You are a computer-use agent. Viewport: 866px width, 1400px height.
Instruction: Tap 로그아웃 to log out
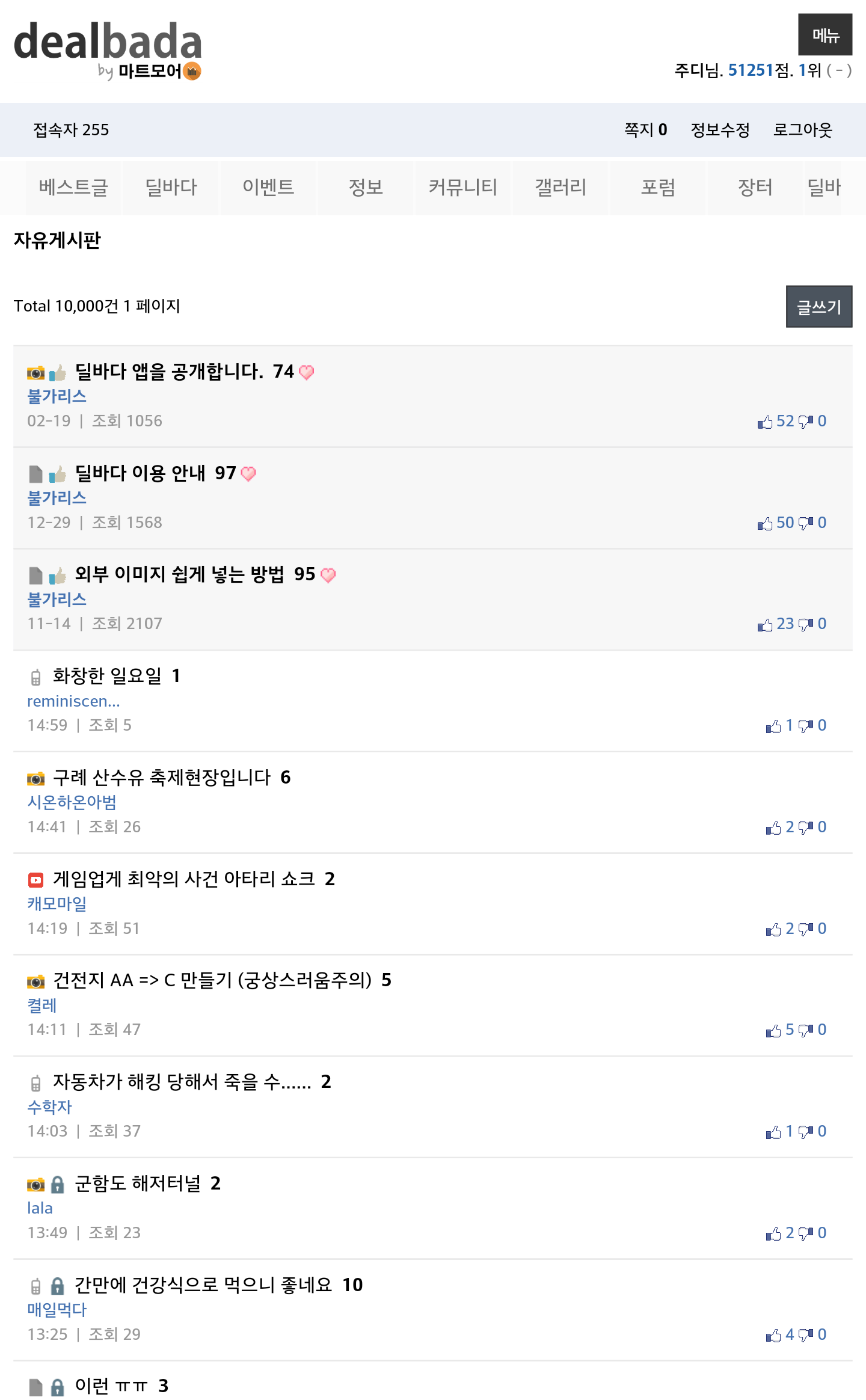point(802,130)
